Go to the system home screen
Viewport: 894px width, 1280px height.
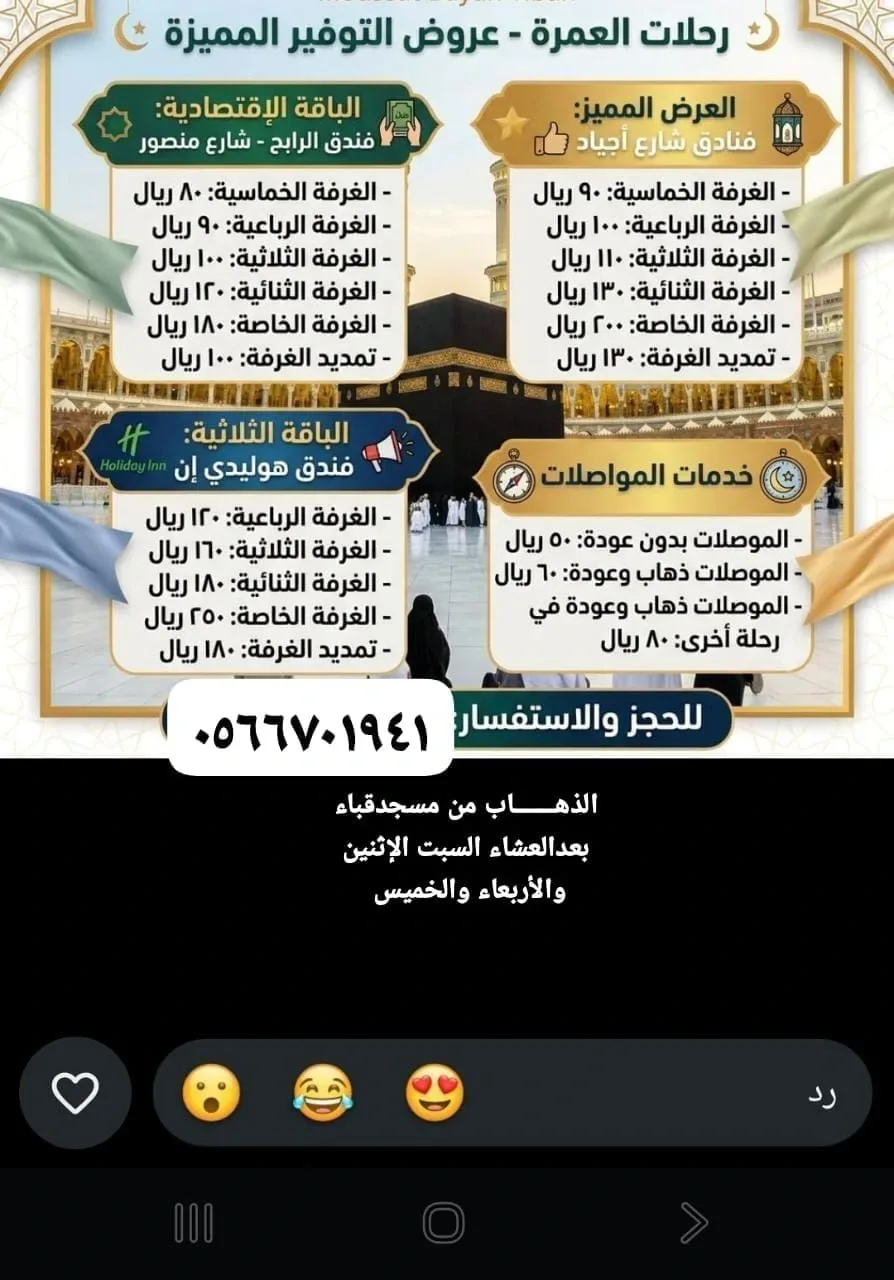(x=443, y=1223)
